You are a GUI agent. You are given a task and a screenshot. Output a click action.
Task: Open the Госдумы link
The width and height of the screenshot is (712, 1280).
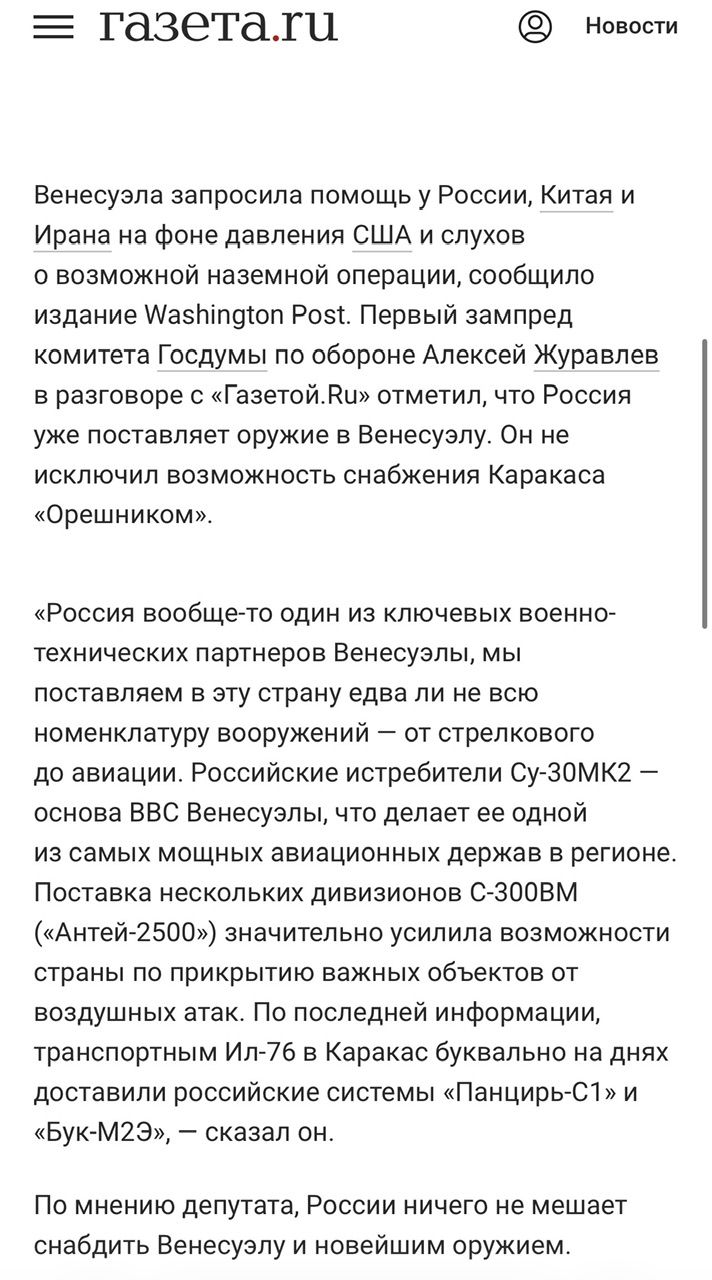[212, 355]
